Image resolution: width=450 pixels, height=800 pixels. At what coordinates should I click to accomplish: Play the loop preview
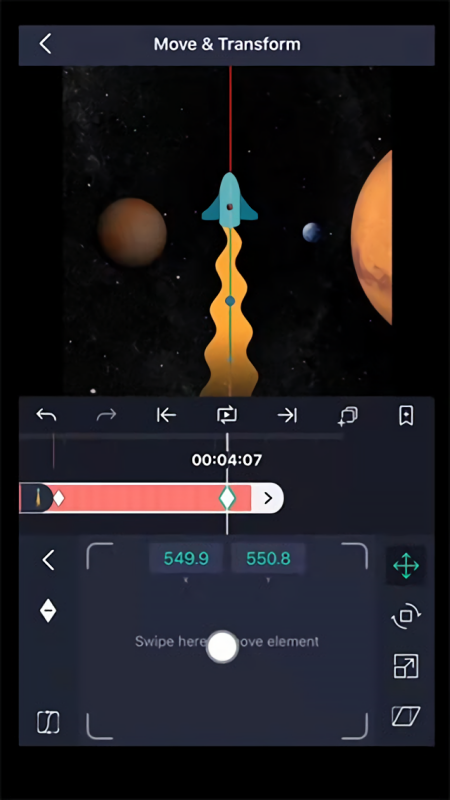pyautogui.click(x=227, y=416)
